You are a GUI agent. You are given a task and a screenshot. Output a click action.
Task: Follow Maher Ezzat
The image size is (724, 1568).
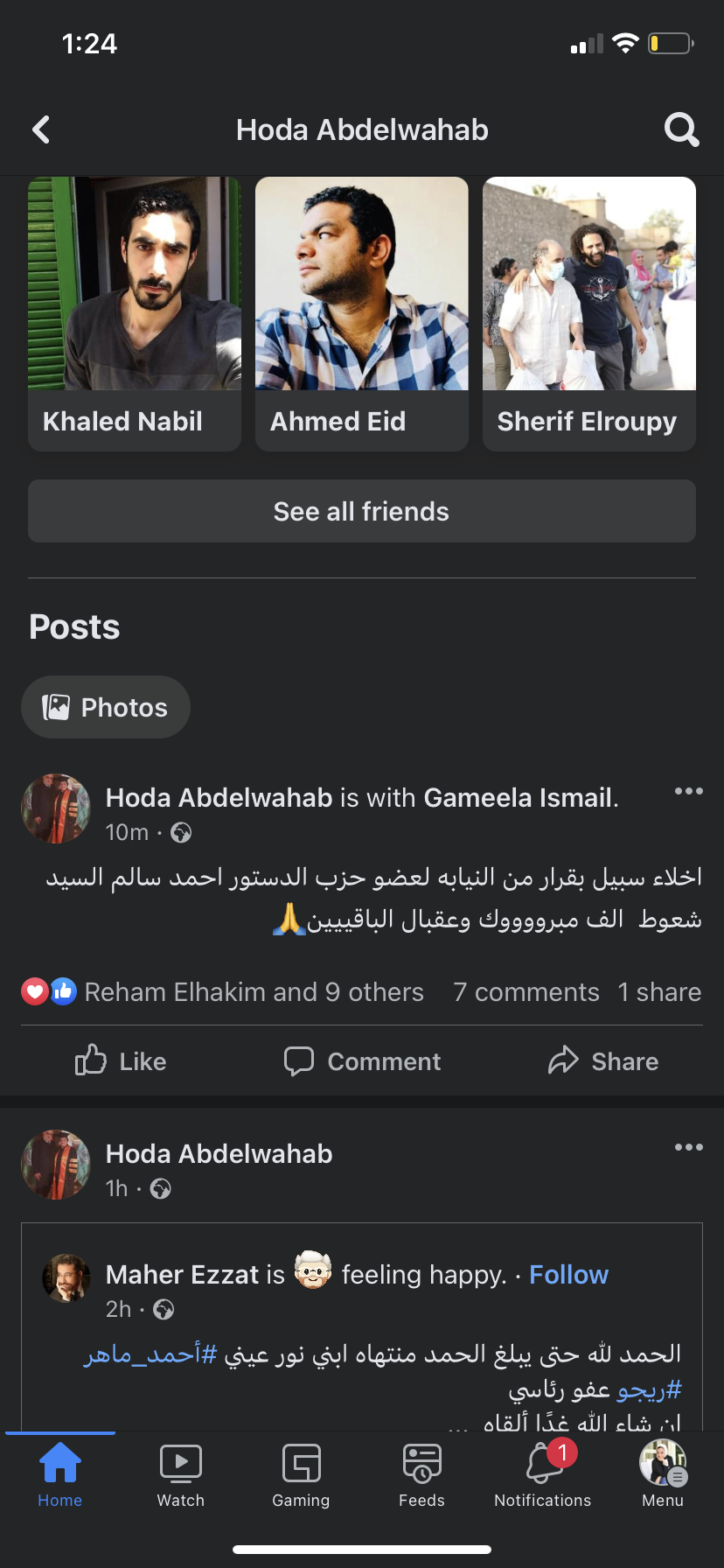click(568, 1275)
